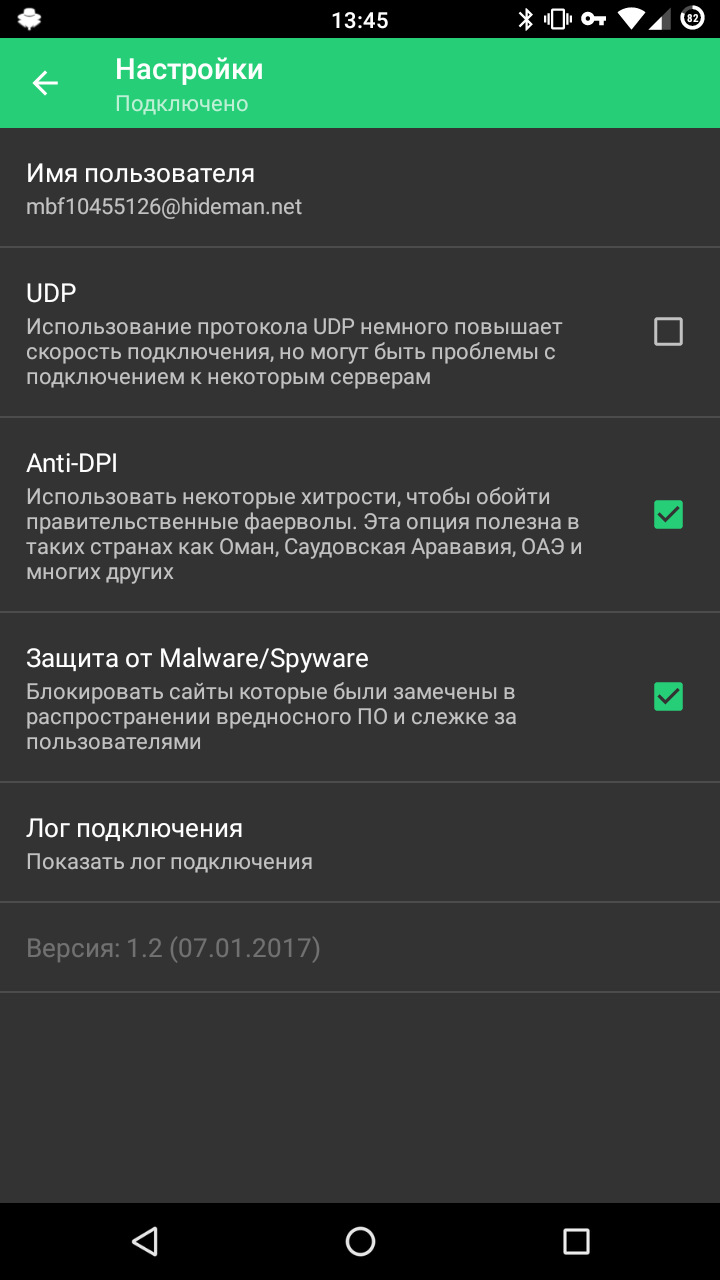Enable the UDP checkbox

668,331
